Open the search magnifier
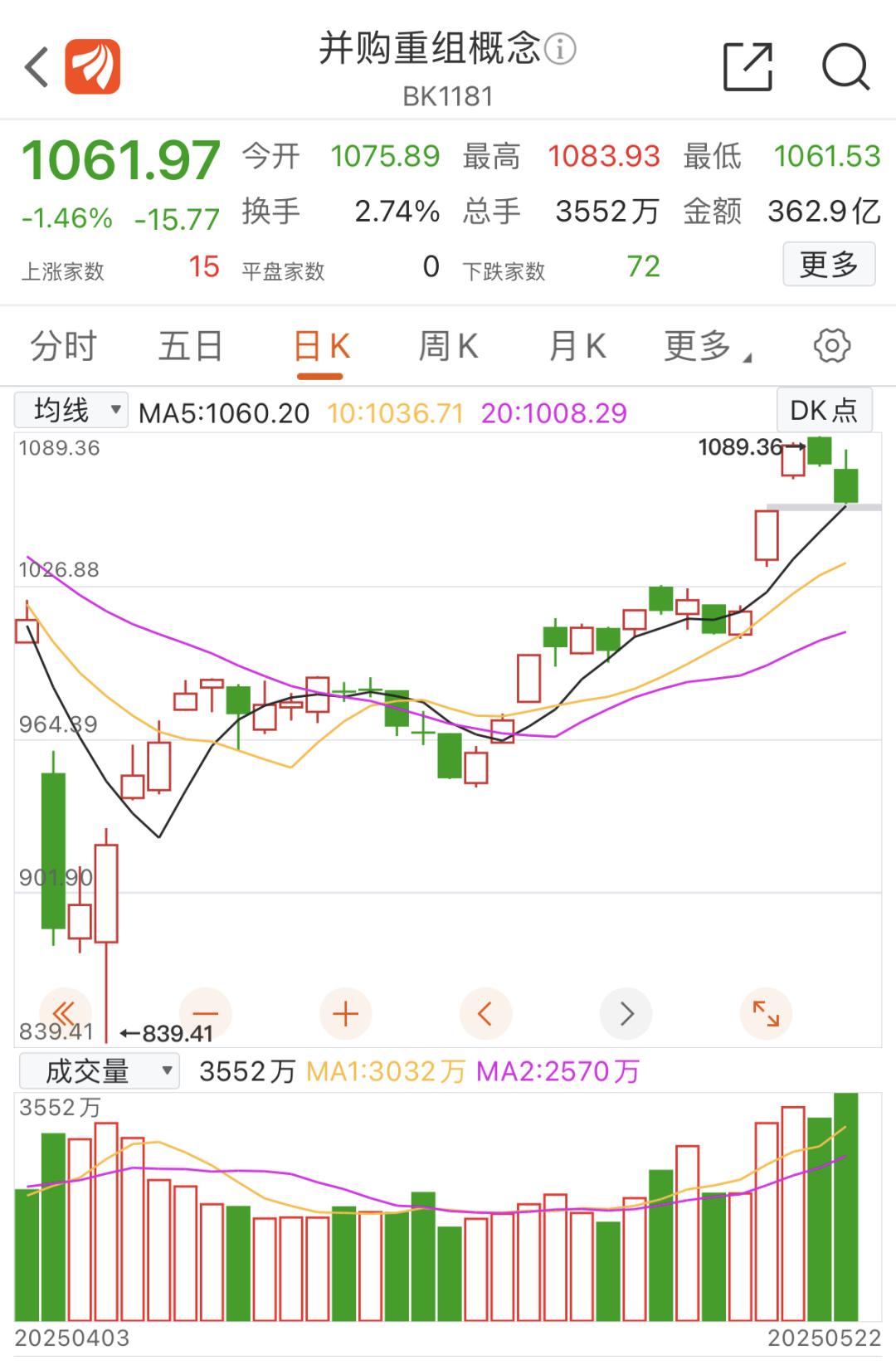896x1365 pixels. click(845, 66)
